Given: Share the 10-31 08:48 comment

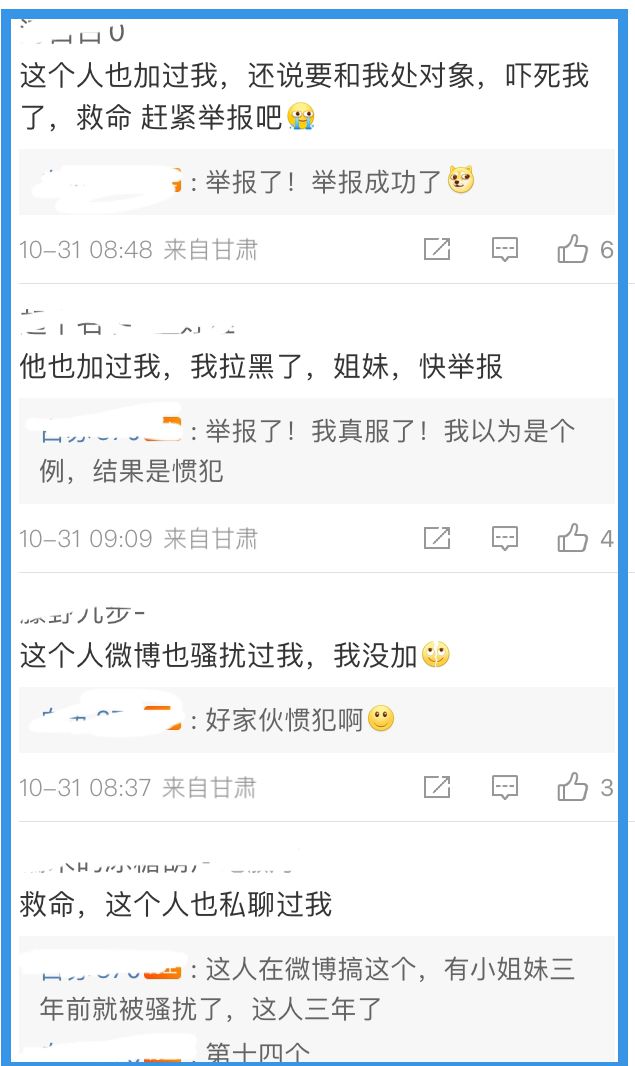Looking at the screenshot, I should [x=436, y=250].
